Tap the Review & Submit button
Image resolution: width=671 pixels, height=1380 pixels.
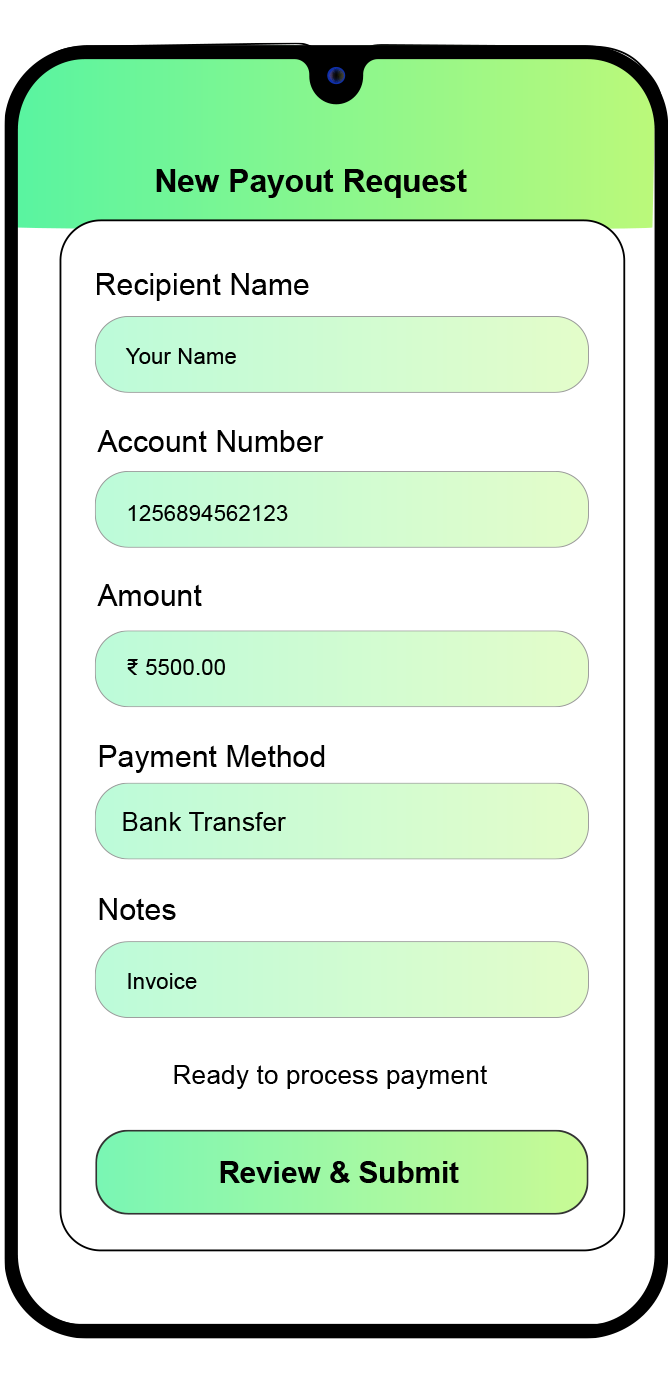pyautogui.click(x=341, y=1172)
